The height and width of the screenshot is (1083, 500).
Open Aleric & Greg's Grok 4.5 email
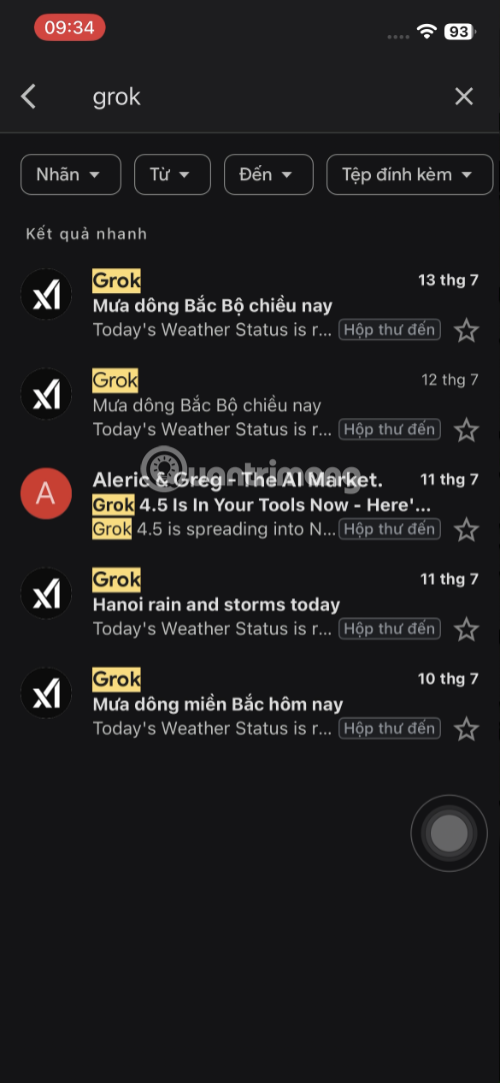point(250,504)
